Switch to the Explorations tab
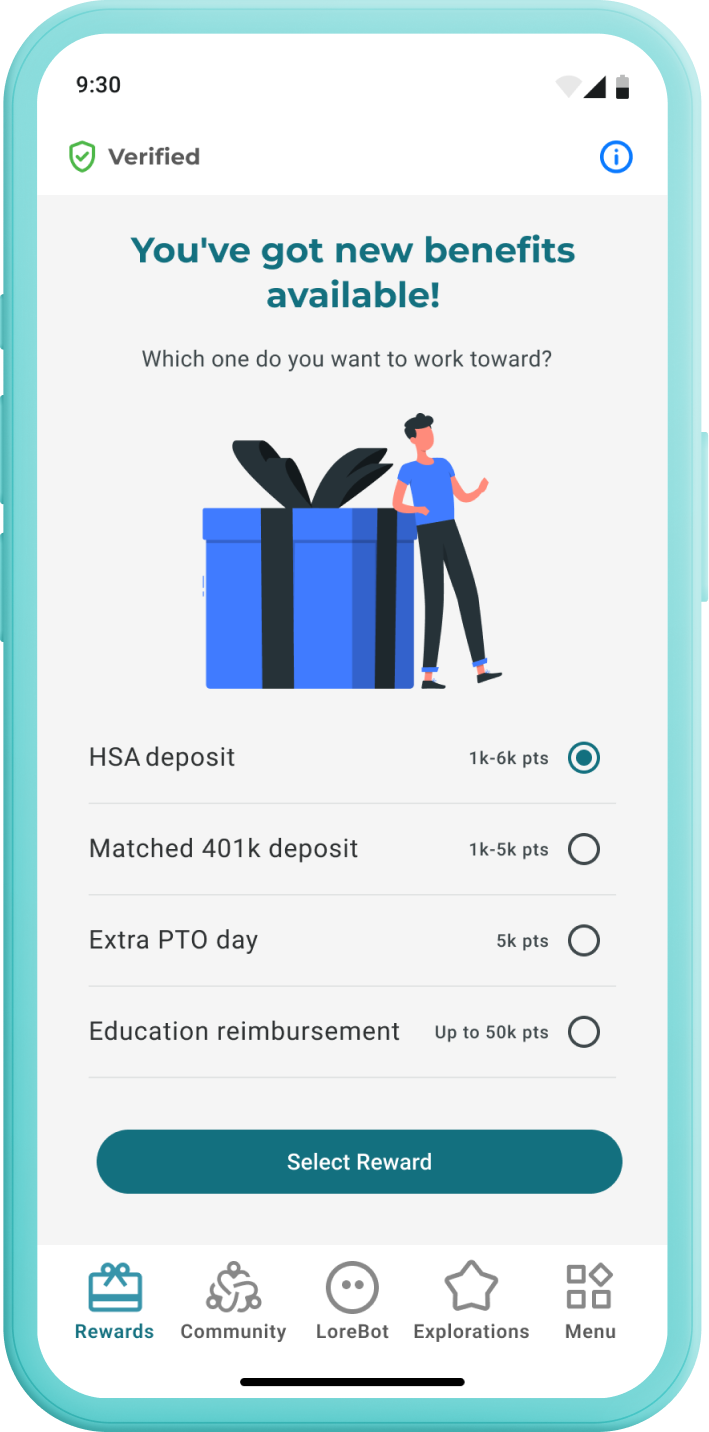 point(471,1301)
